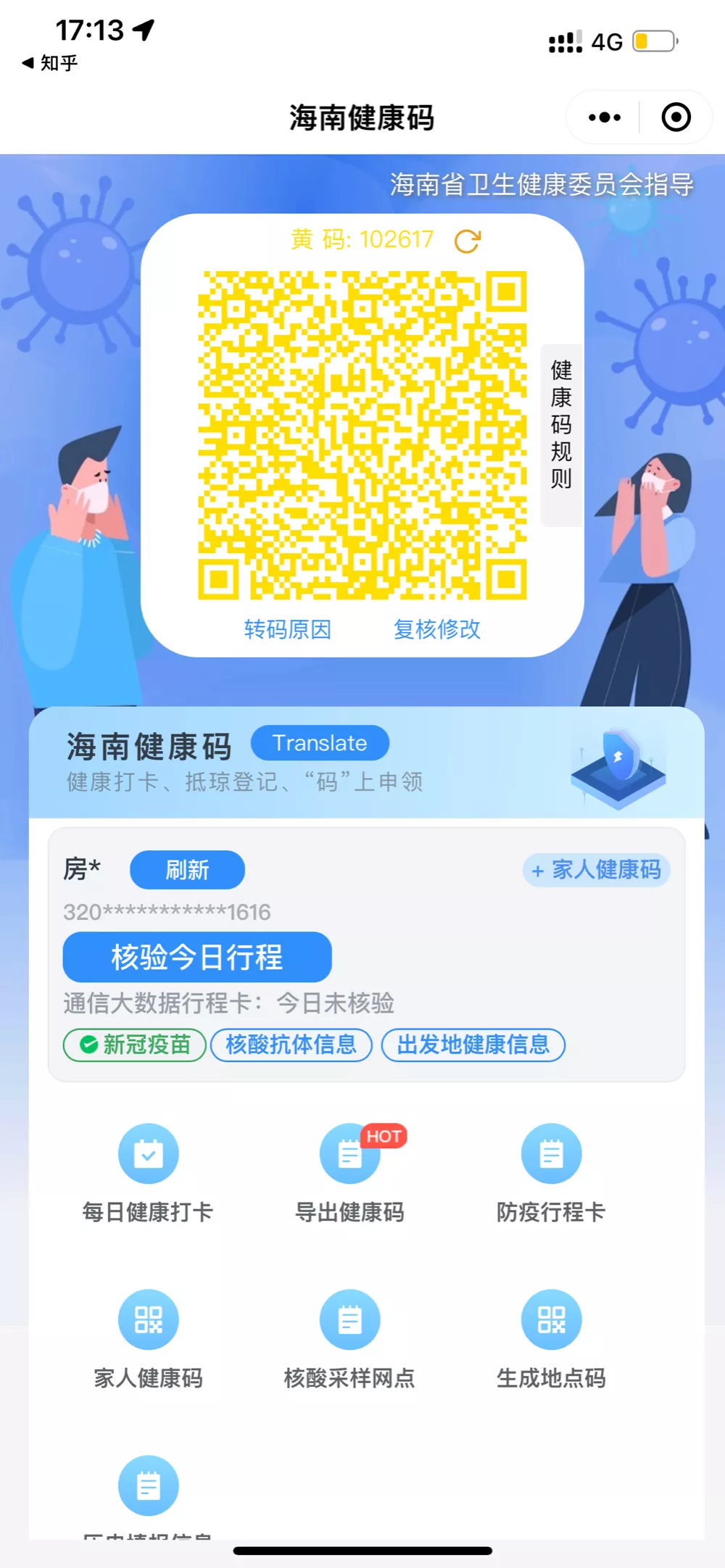This screenshot has width=725, height=1568.
Task: Close the mini program via circle icon
Action: pos(676,117)
